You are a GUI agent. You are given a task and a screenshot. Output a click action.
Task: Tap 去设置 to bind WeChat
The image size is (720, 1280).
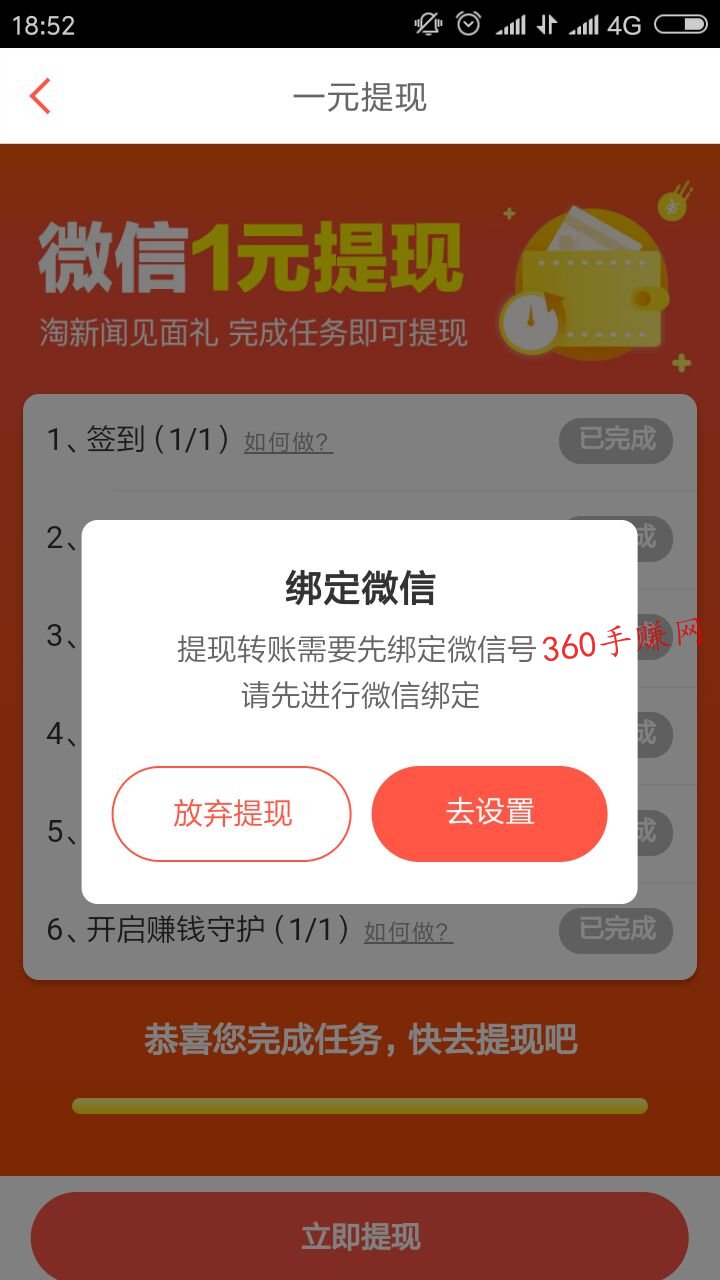(x=489, y=813)
